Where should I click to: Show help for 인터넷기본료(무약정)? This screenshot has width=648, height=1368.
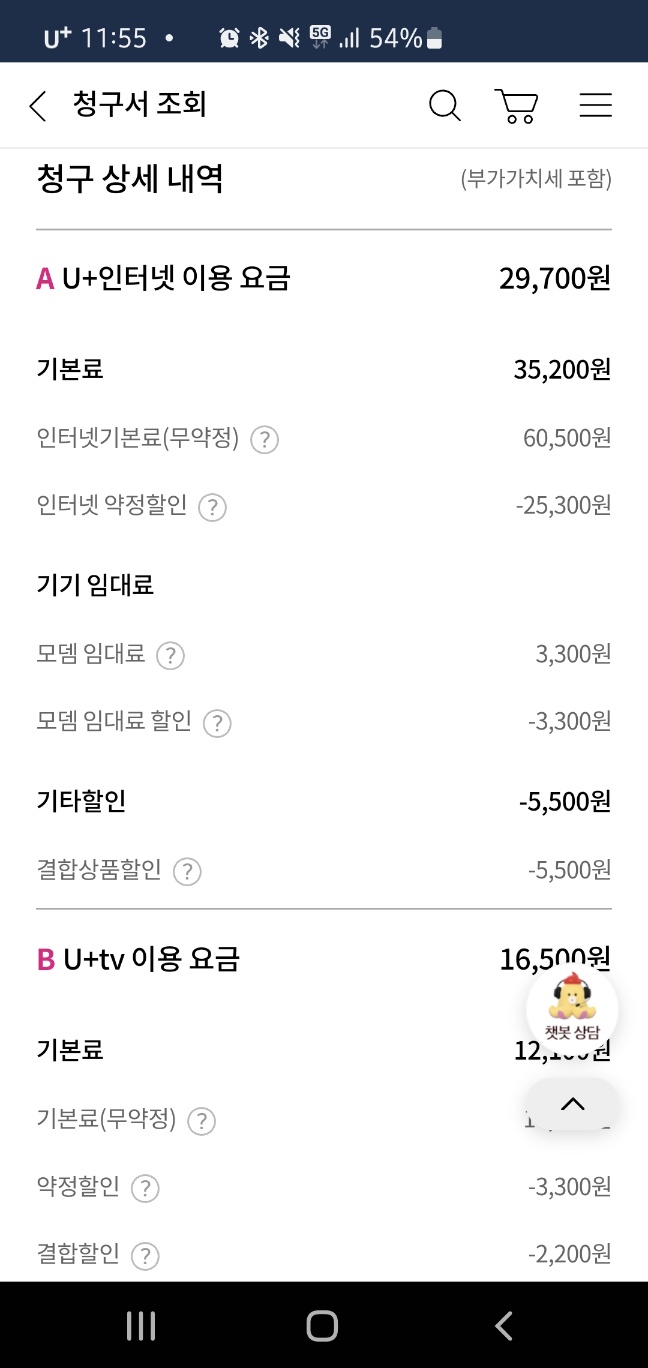coord(264,439)
